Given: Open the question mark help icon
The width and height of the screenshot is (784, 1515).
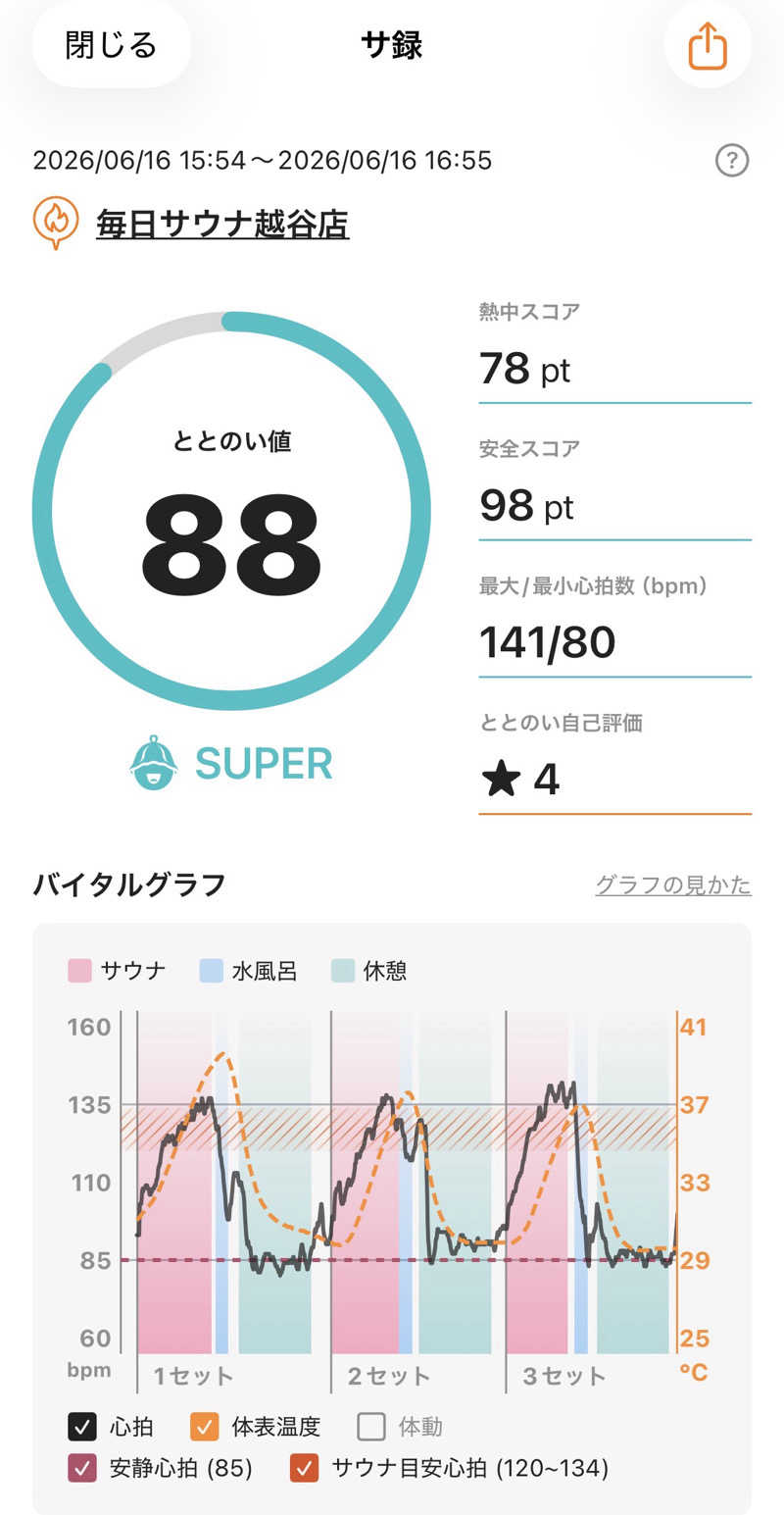Looking at the screenshot, I should 732,160.
